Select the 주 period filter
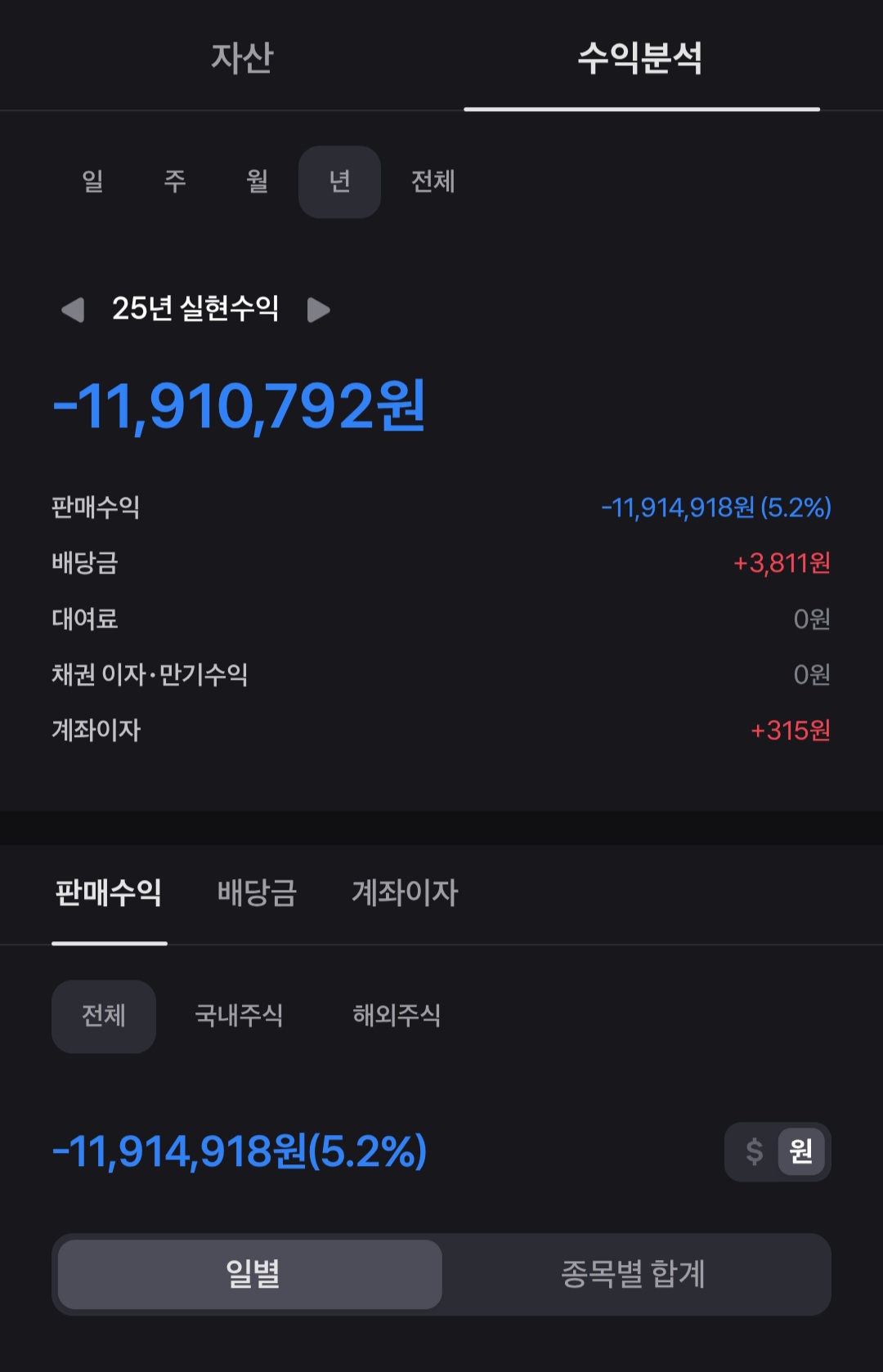Image resolution: width=883 pixels, height=1372 pixels. point(175,181)
